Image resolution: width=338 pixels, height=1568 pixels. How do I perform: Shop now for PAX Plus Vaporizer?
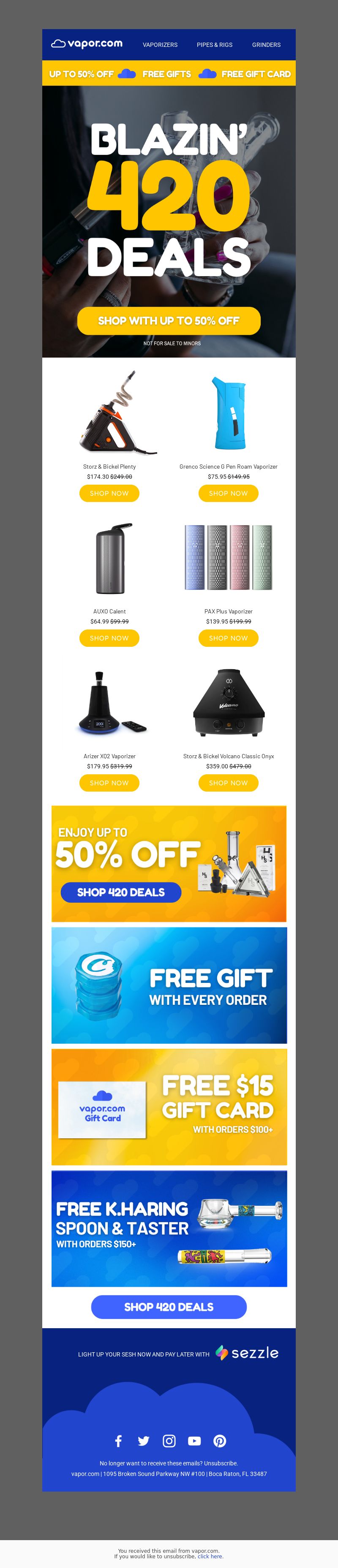(x=229, y=638)
